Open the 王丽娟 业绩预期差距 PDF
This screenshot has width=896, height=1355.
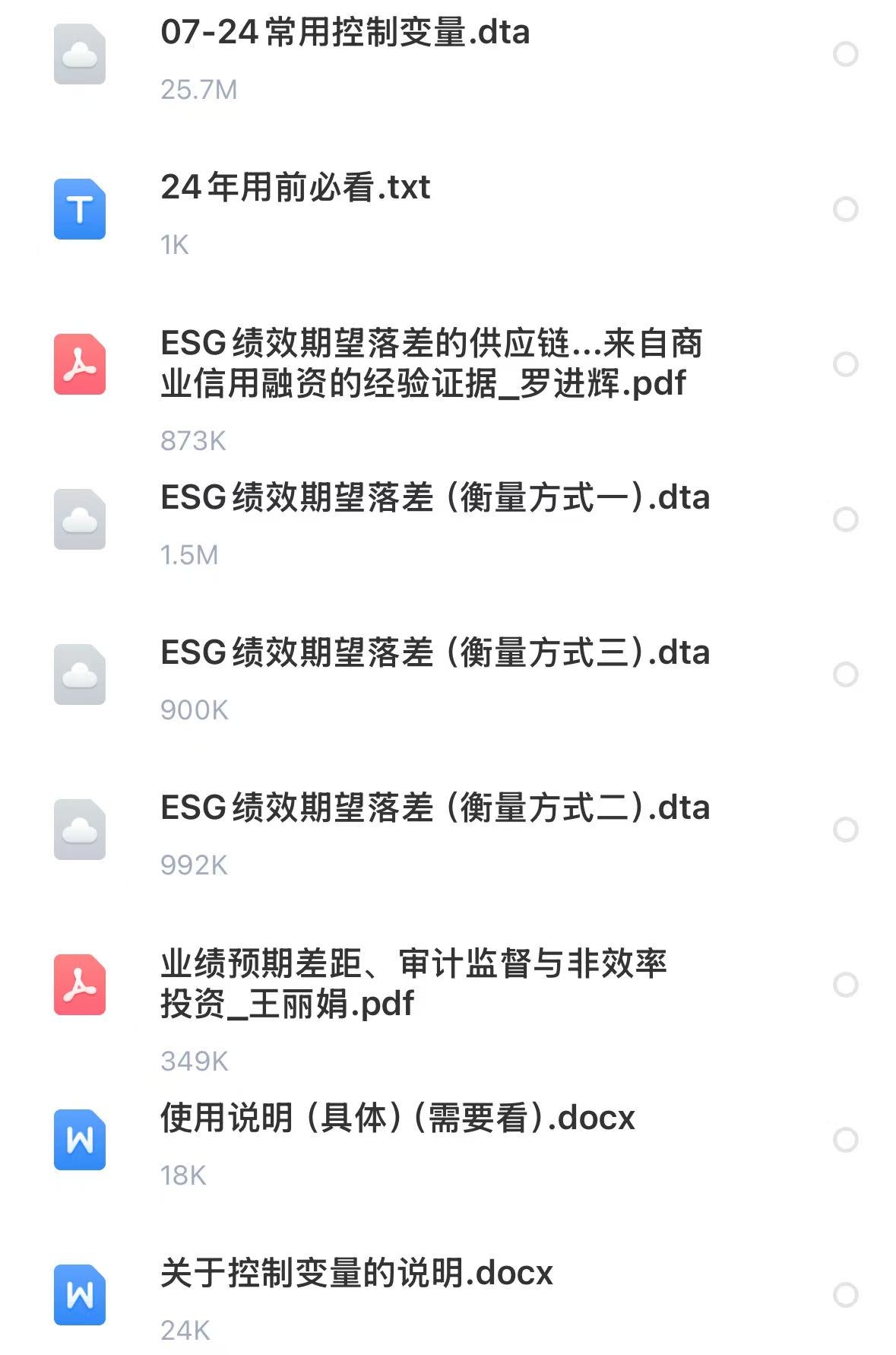pos(413,984)
